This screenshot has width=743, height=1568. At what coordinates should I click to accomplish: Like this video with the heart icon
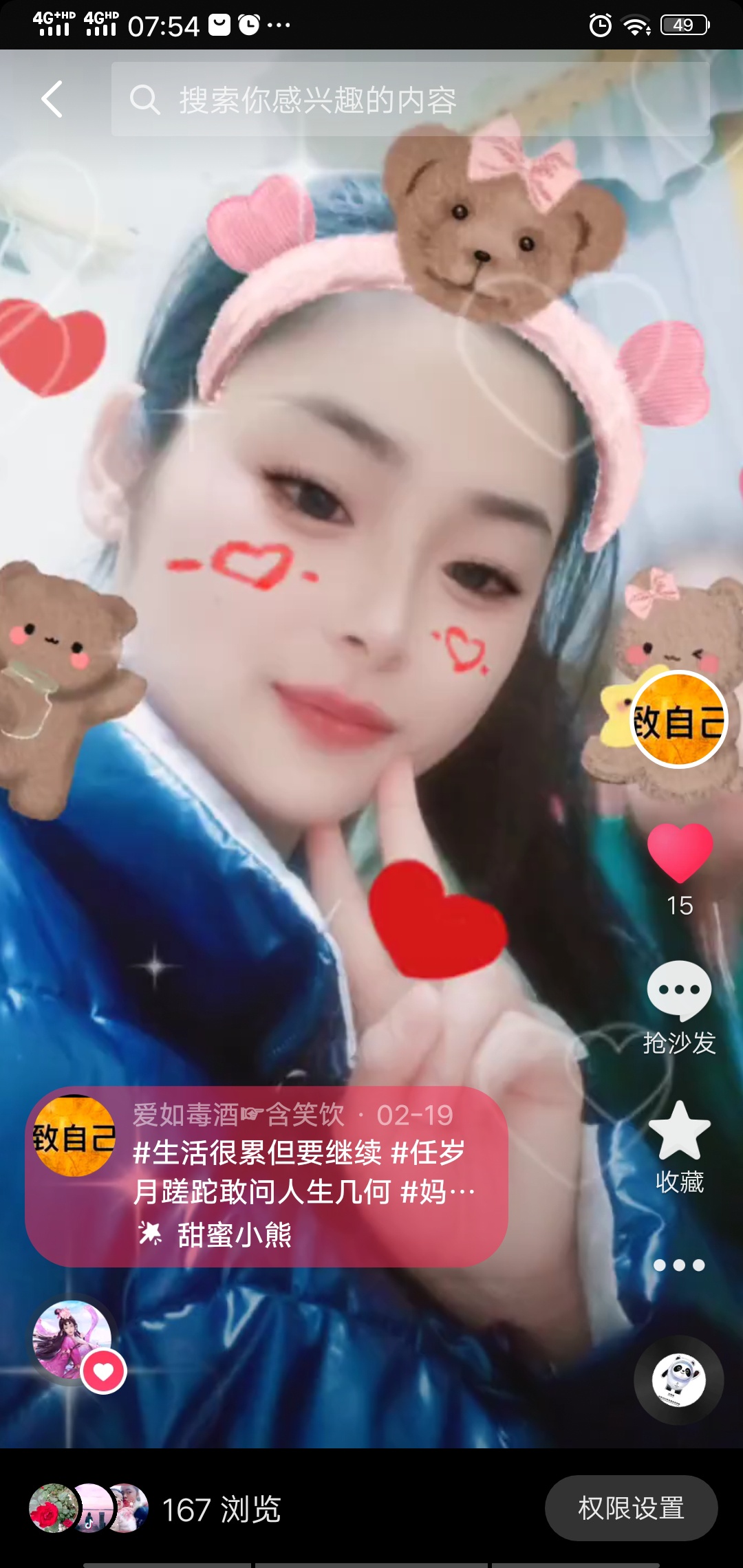680,853
